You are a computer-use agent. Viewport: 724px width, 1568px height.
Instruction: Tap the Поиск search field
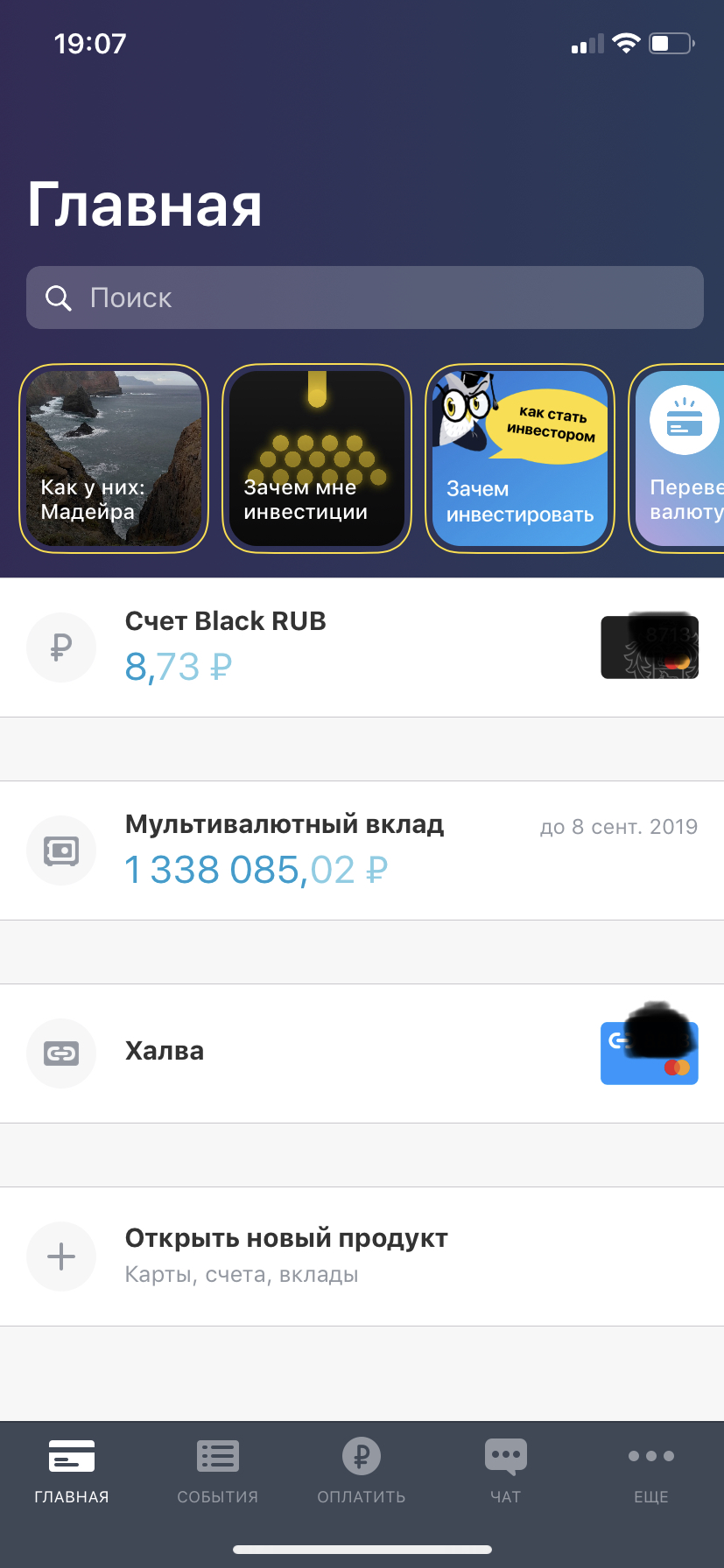364,297
